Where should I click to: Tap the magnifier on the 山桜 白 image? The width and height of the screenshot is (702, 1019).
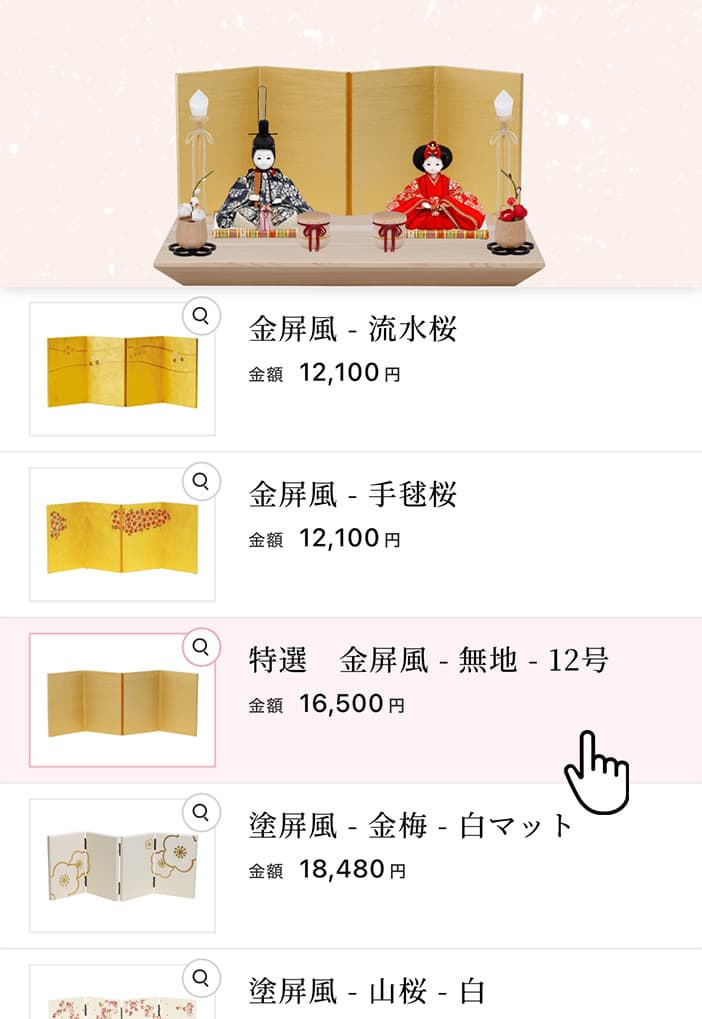201,978
